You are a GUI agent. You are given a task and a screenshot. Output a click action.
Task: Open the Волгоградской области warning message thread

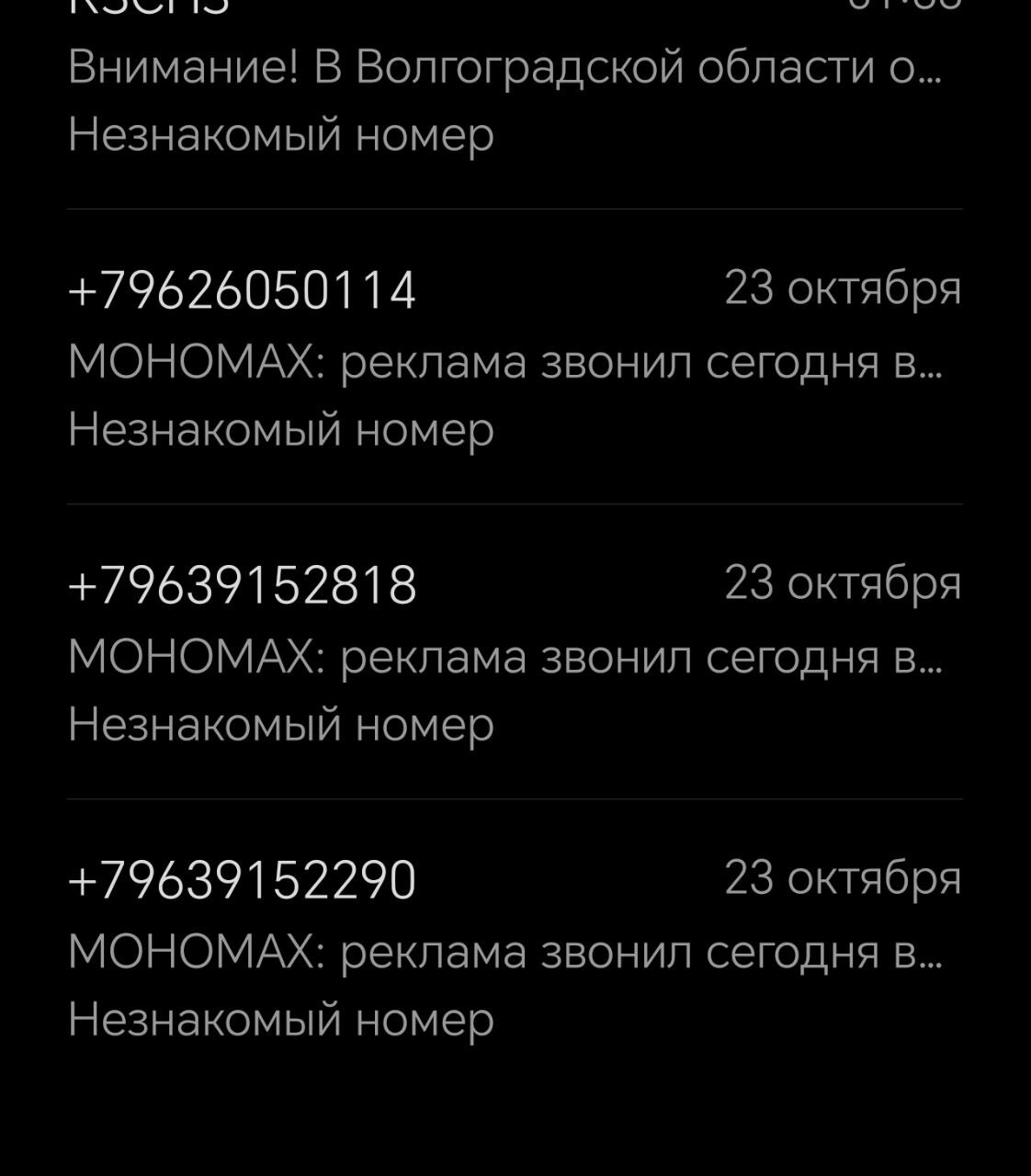pyautogui.click(x=505, y=69)
